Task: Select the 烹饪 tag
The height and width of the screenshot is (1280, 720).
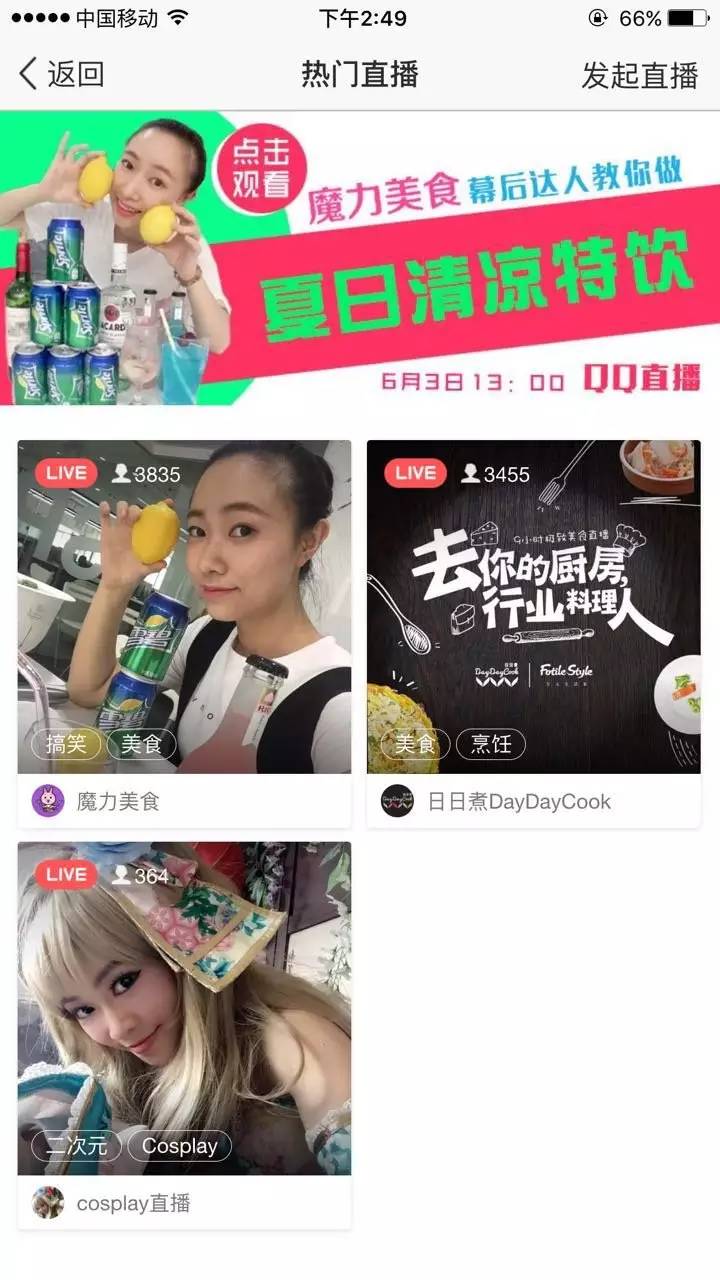Action: (490, 744)
